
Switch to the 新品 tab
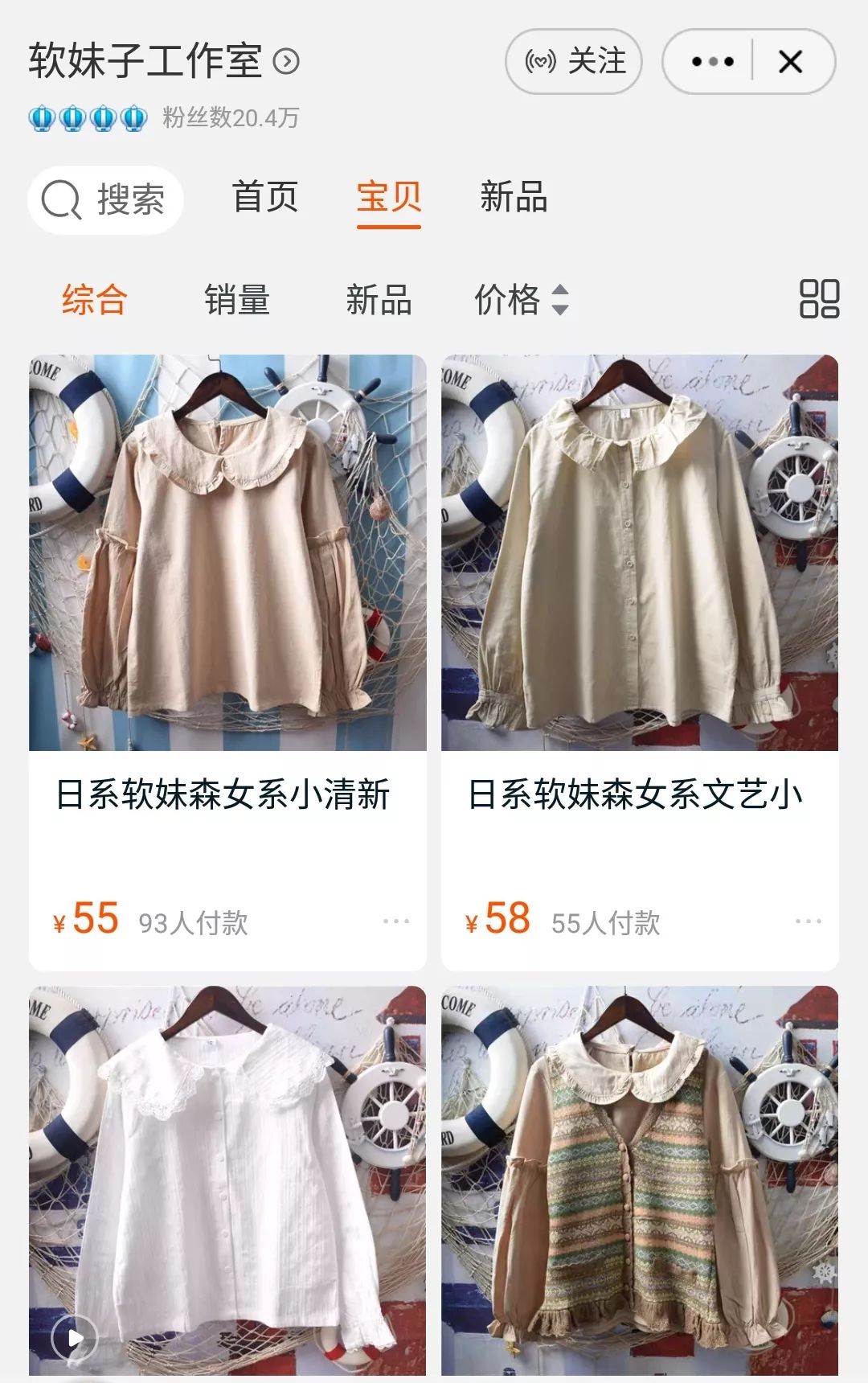(x=513, y=199)
